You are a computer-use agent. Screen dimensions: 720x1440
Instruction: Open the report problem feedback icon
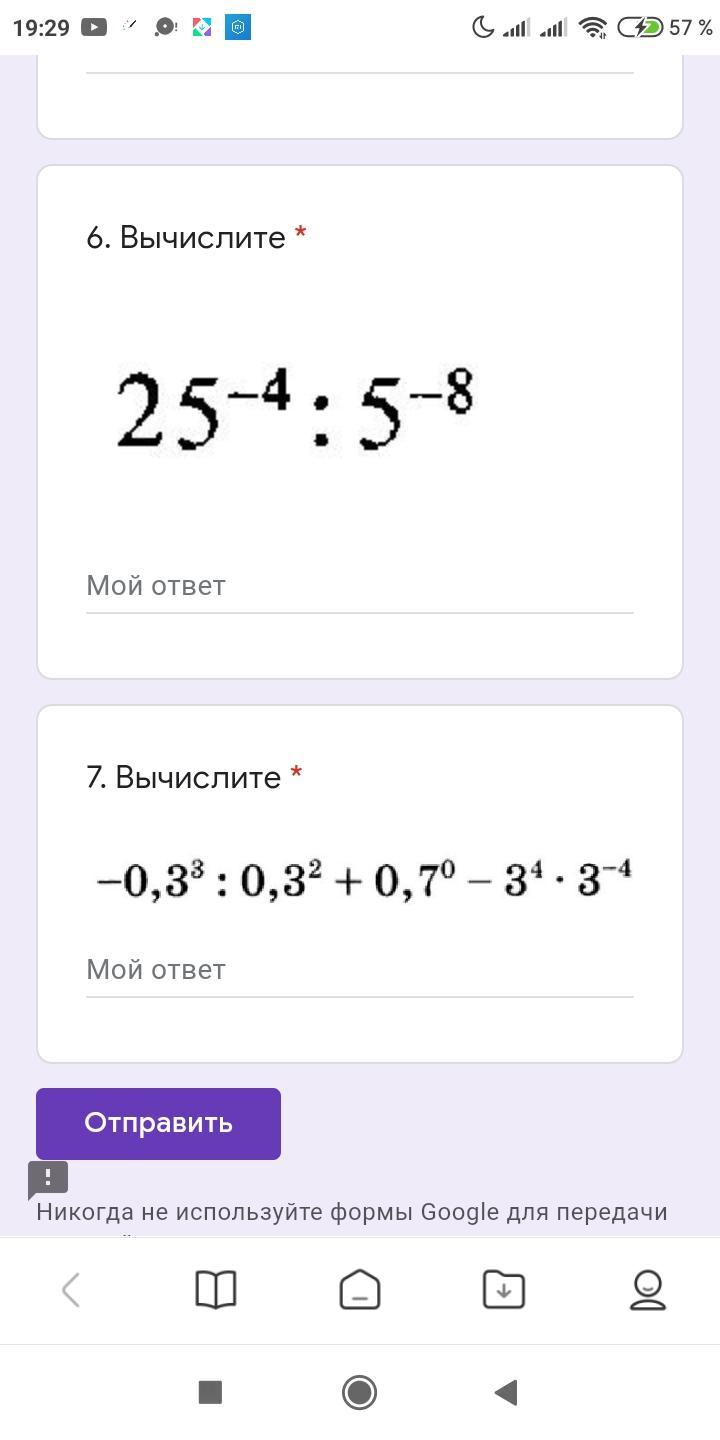click(48, 1179)
